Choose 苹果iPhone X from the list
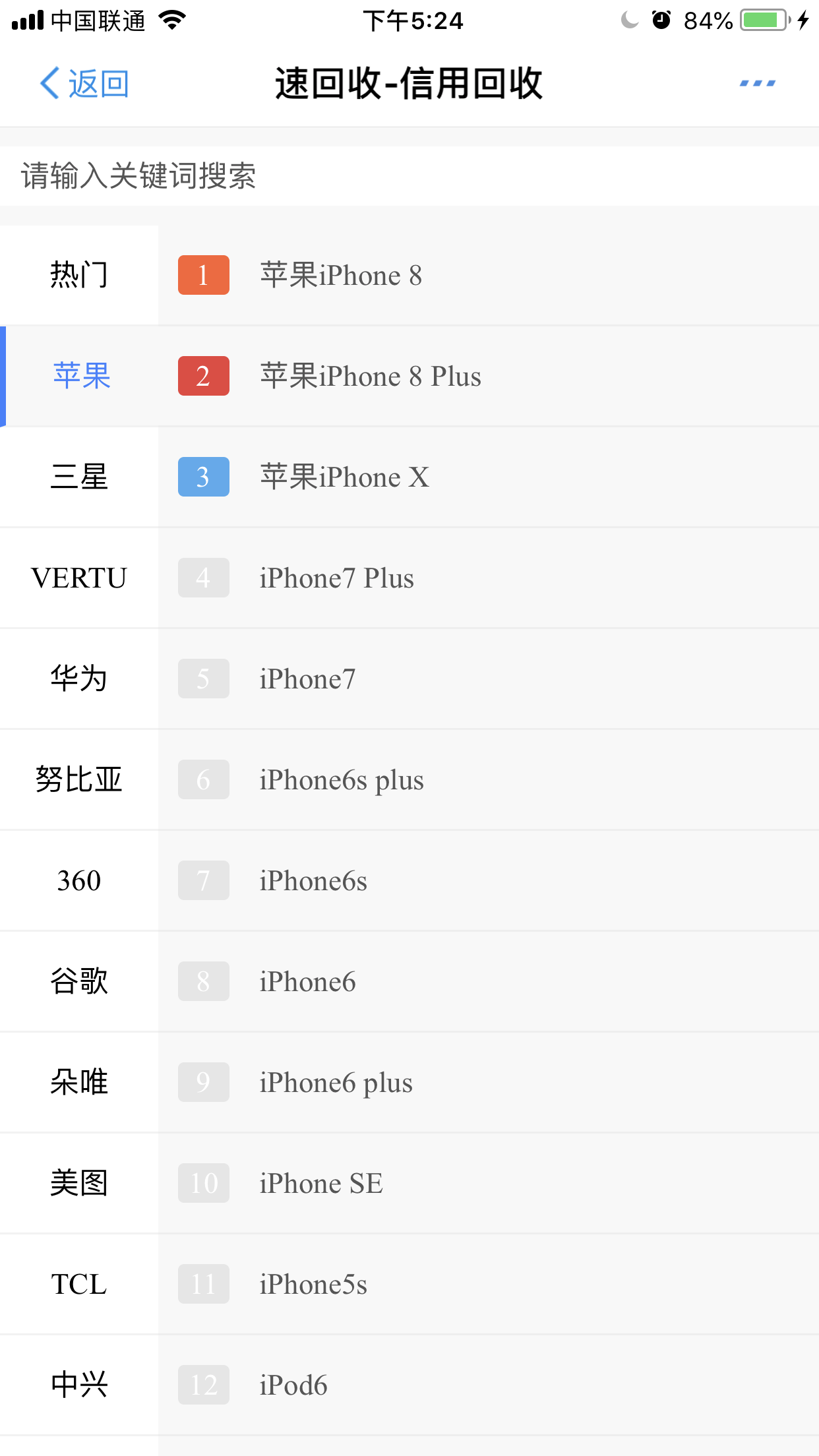819x1456 pixels. click(489, 477)
